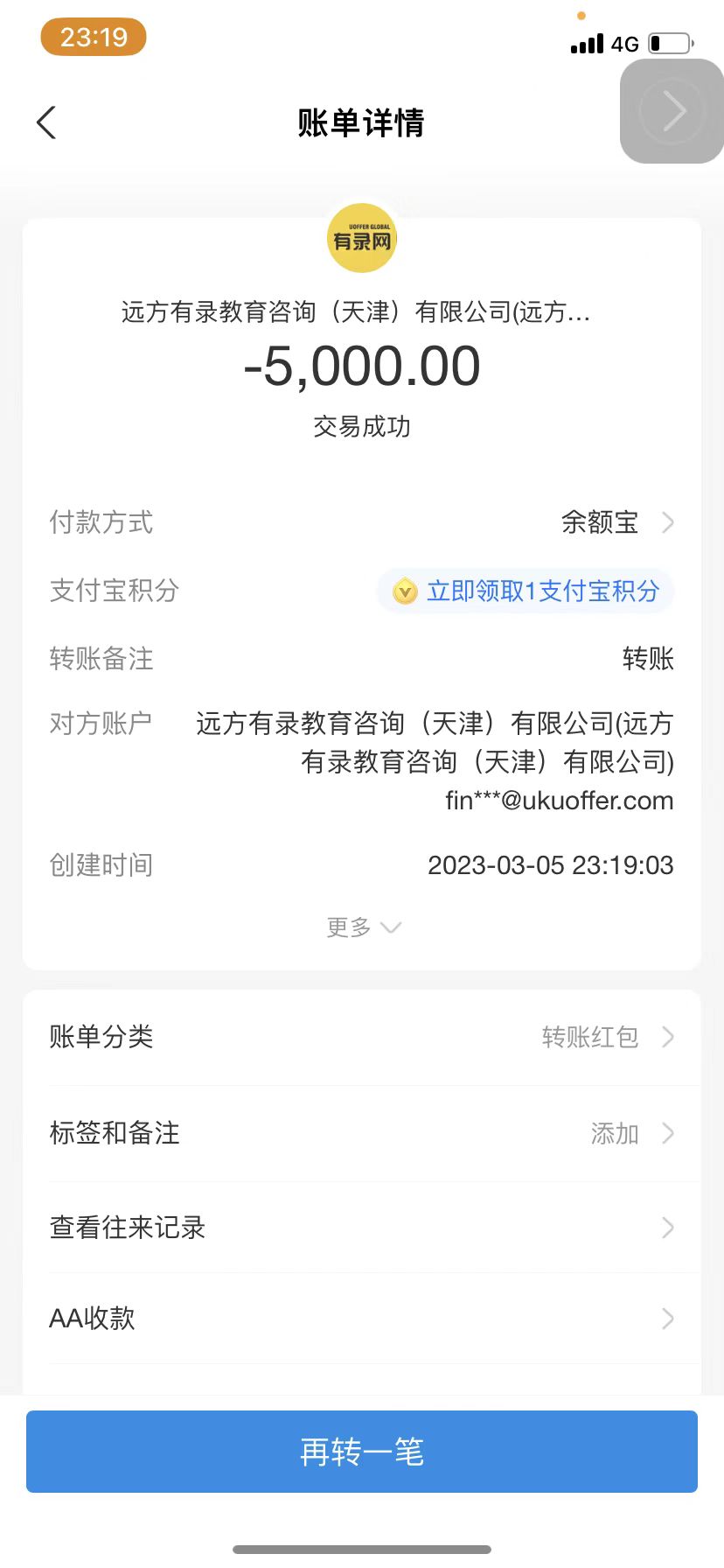This screenshot has width=724, height=1568.
Task: Open the 有录网 merchant avatar
Action: [x=362, y=239]
